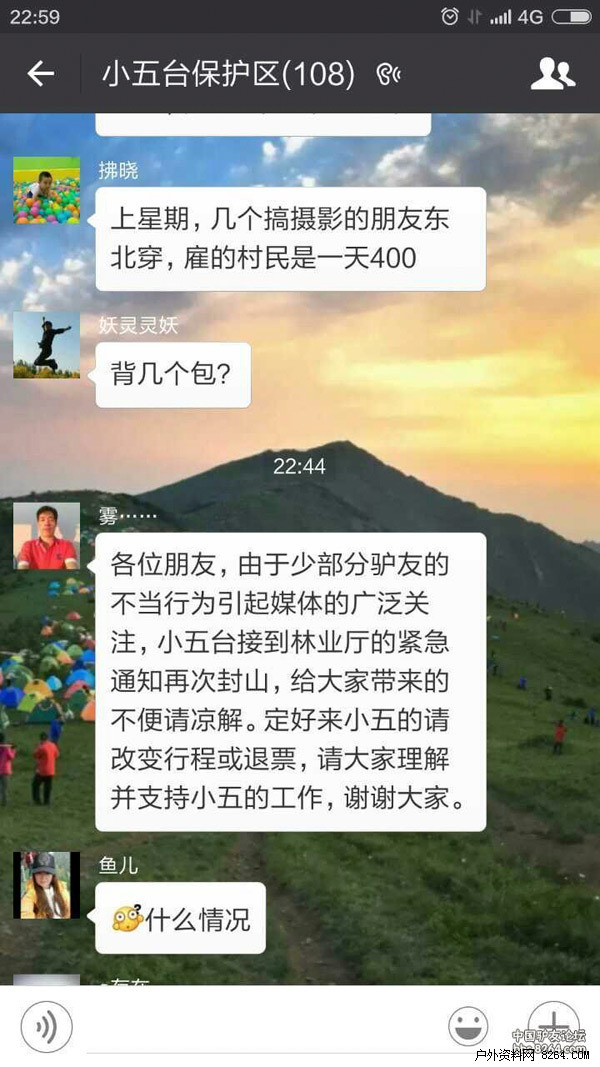
Task: Switch to voice message input
Action: 47,1027
